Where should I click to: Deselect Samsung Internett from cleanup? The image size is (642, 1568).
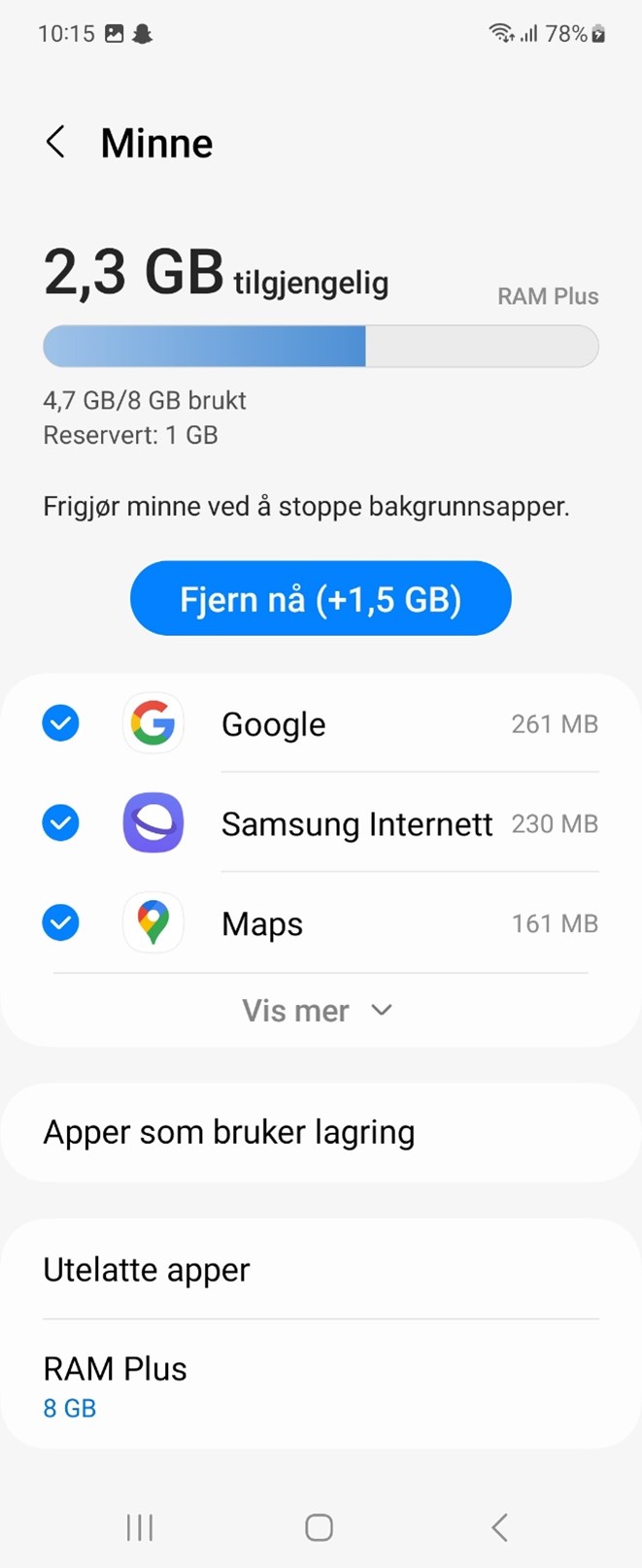tap(60, 823)
